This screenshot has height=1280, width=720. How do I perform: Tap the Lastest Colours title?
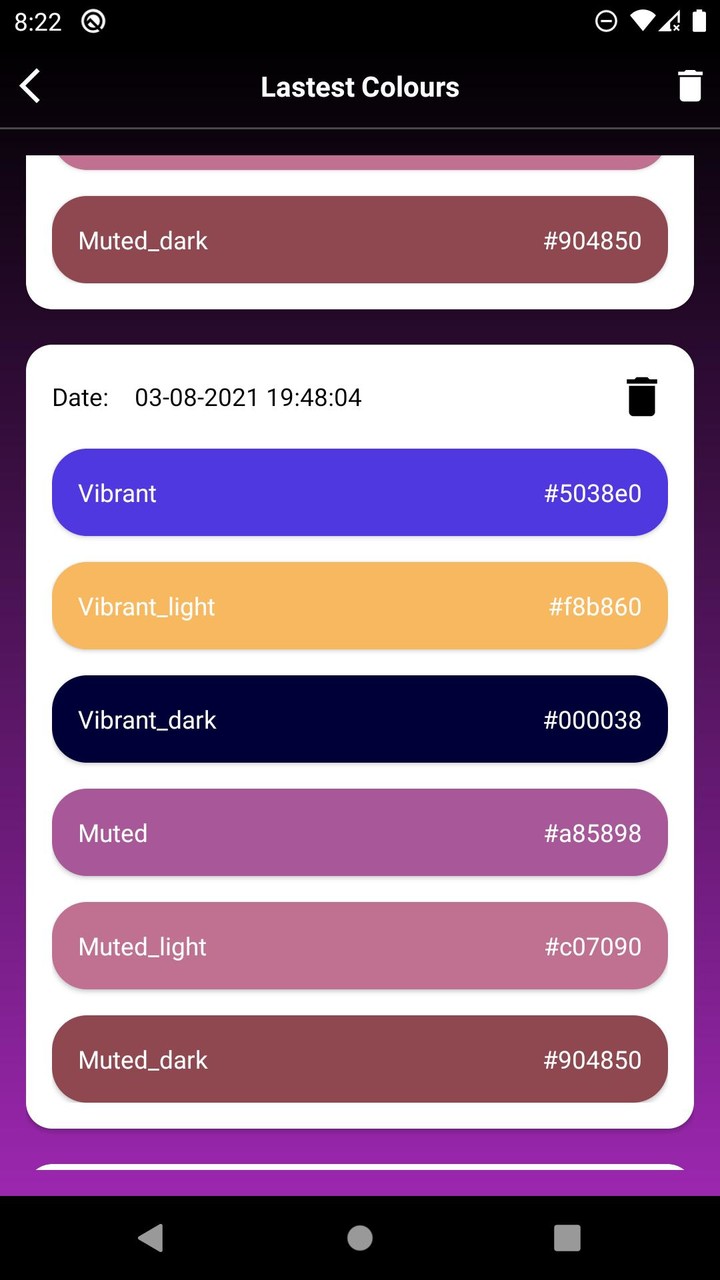[359, 86]
